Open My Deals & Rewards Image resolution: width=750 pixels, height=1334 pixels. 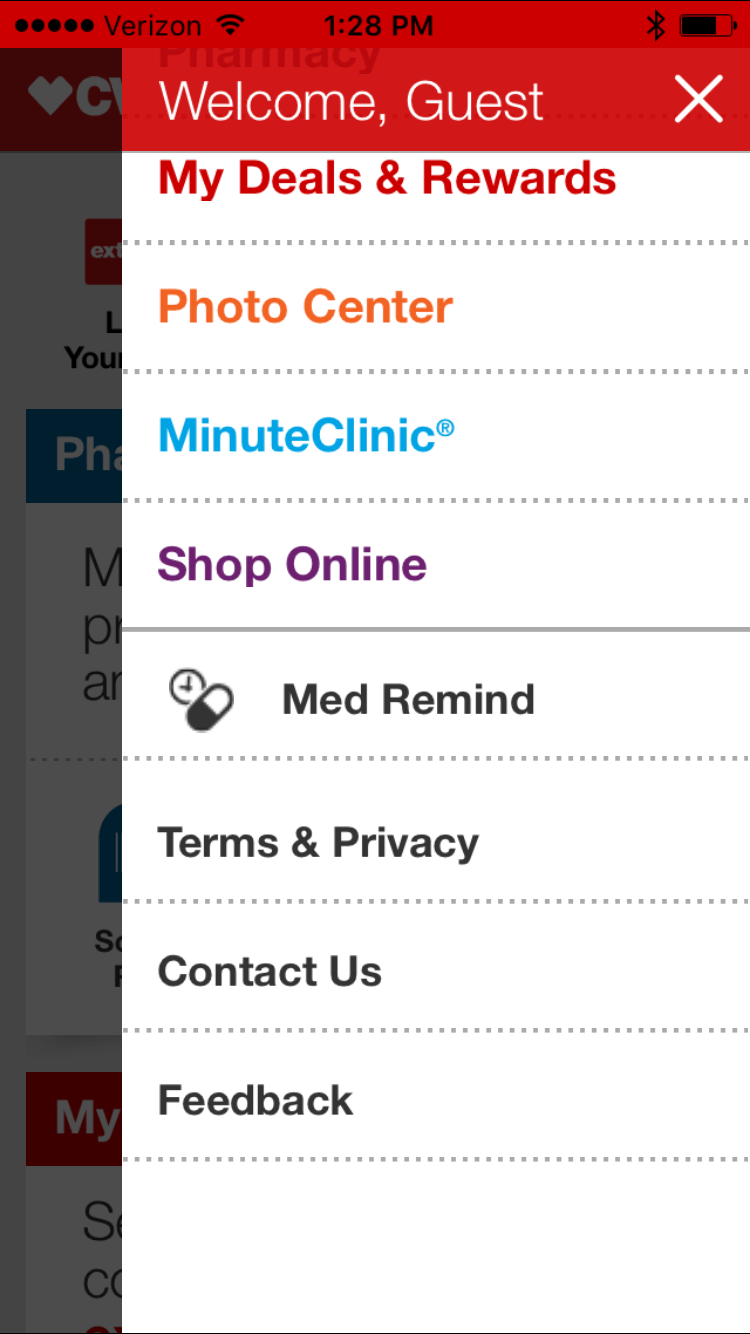pyautogui.click(x=387, y=177)
